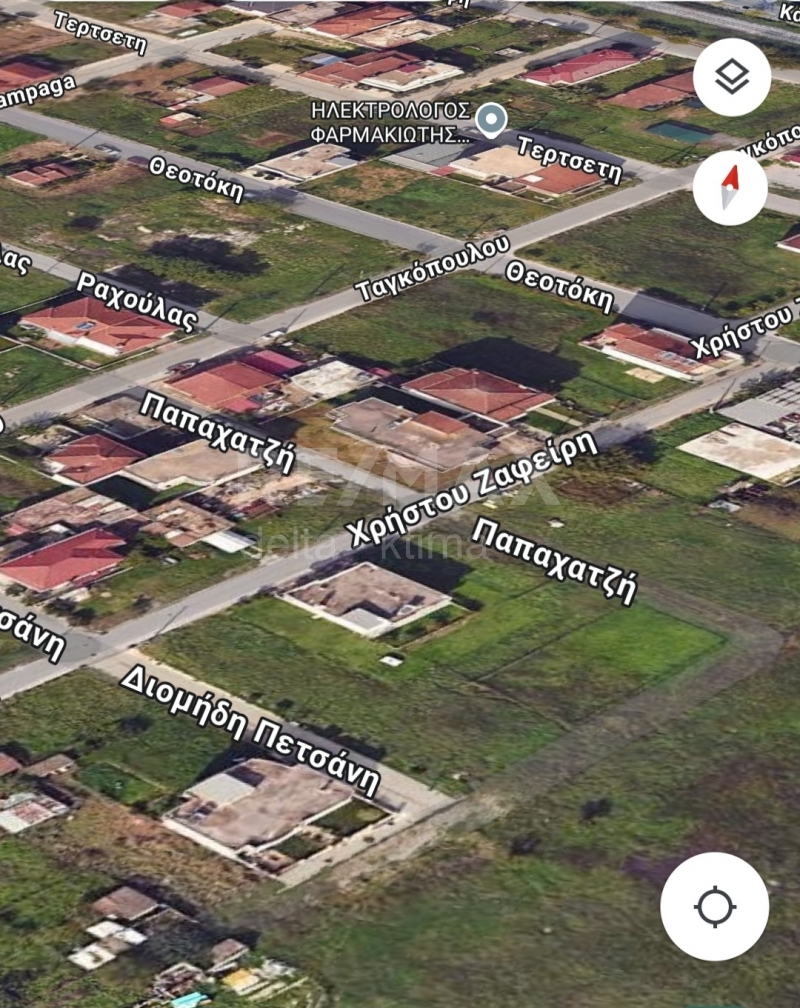Toggle location tracking with crosshair button

(x=714, y=906)
